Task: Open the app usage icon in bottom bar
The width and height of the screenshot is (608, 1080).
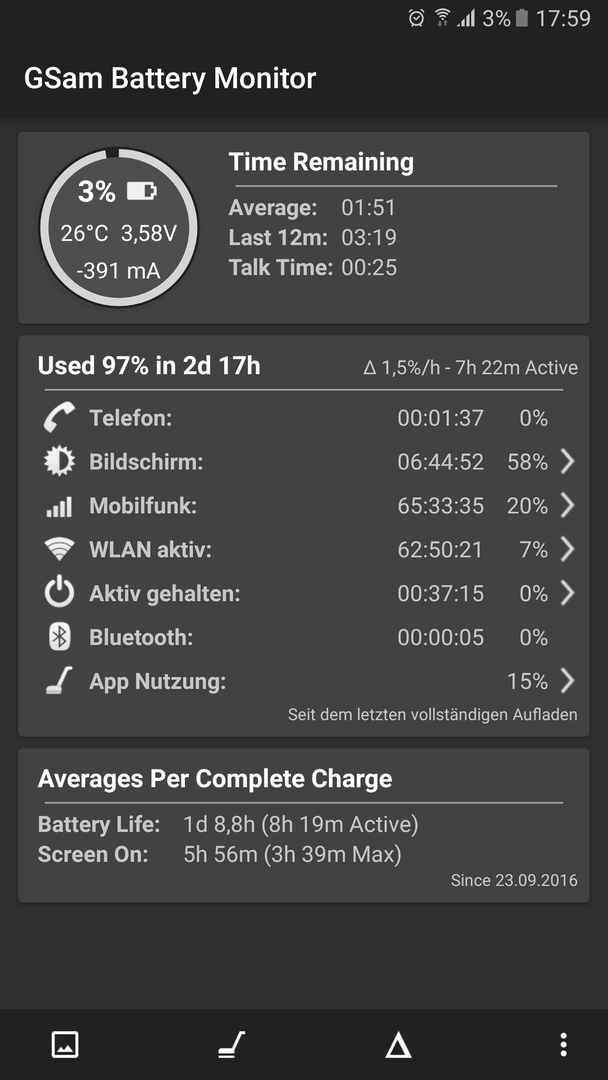Action: (x=231, y=1045)
